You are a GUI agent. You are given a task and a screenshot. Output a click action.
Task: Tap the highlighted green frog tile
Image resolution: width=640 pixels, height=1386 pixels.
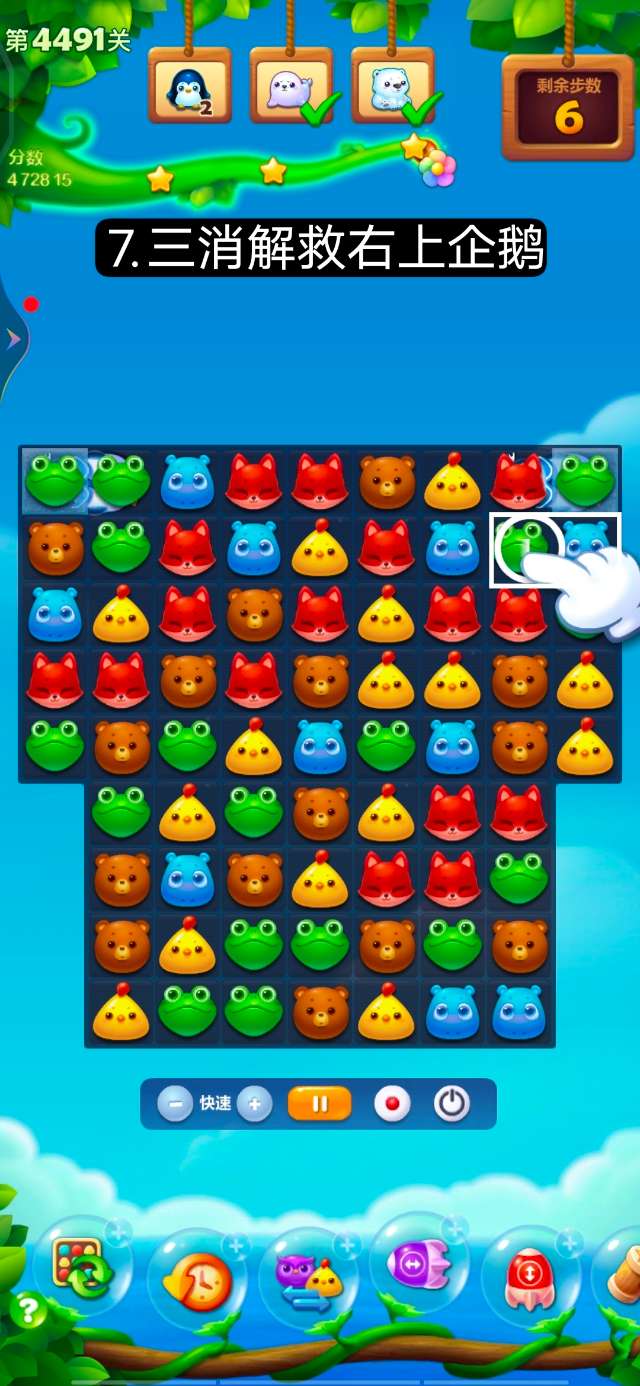coord(523,546)
